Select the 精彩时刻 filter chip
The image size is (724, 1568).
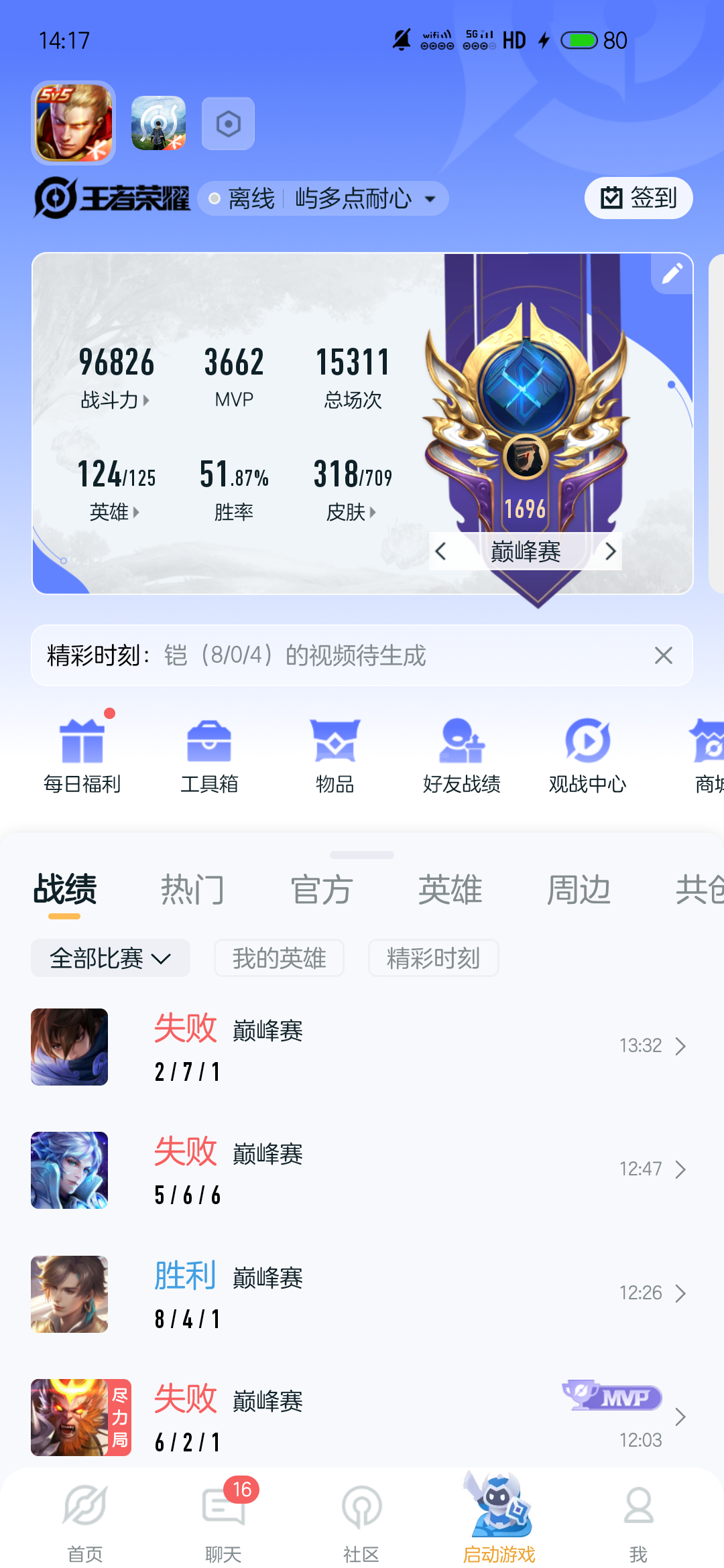click(x=433, y=958)
